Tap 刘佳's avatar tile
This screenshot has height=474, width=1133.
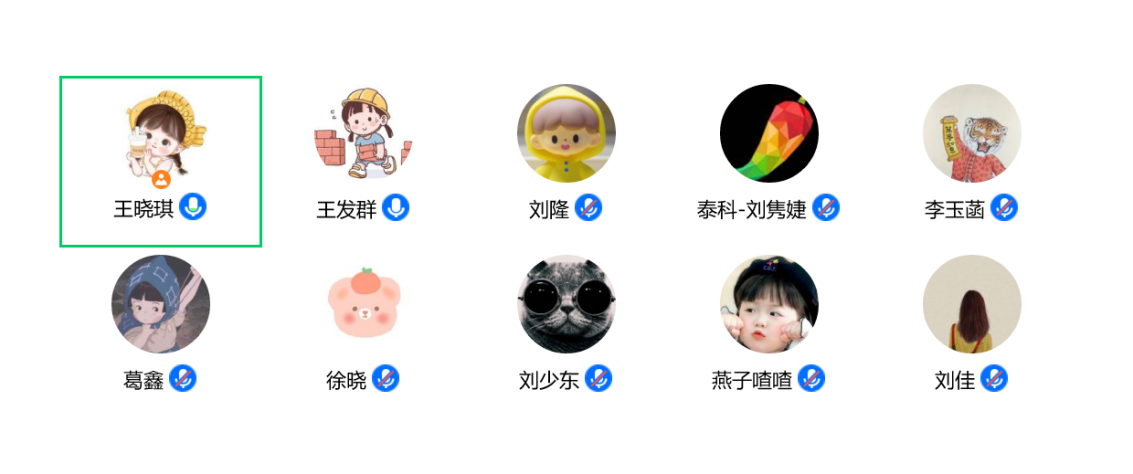click(972, 304)
